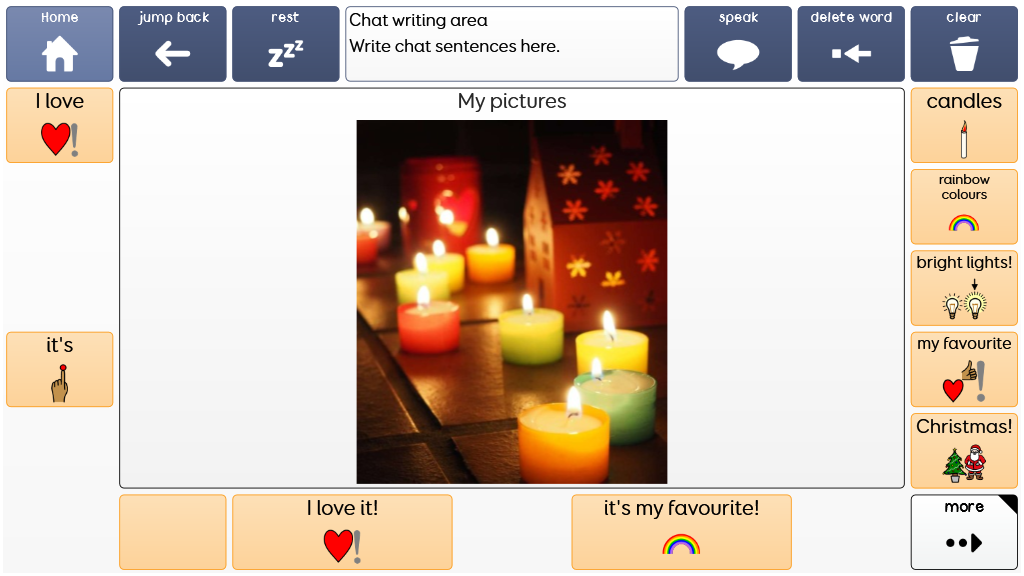
Task: Select the 'Christmas!' button
Action: [x=964, y=450]
